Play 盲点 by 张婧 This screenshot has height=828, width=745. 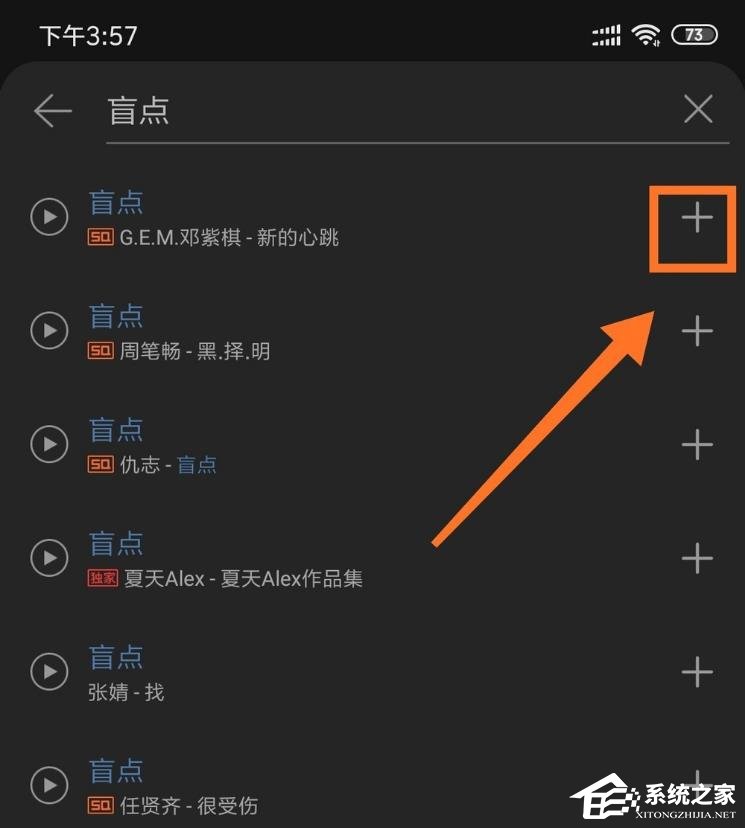pyautogui.click(x=49, y=672)
